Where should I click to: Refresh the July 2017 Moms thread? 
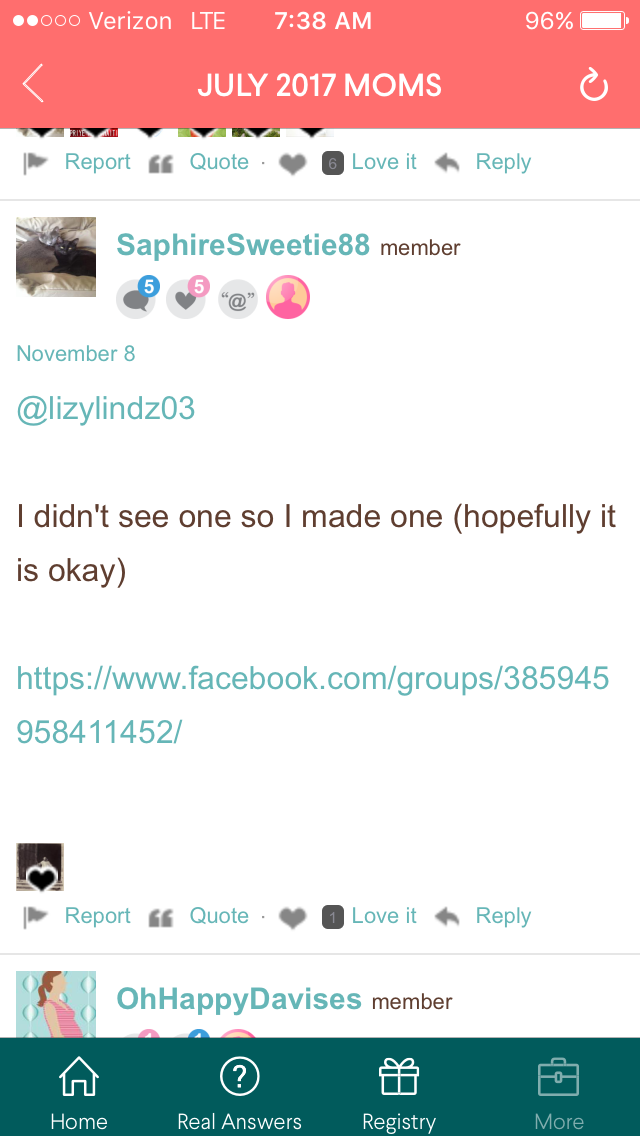(x=594, y=85)
